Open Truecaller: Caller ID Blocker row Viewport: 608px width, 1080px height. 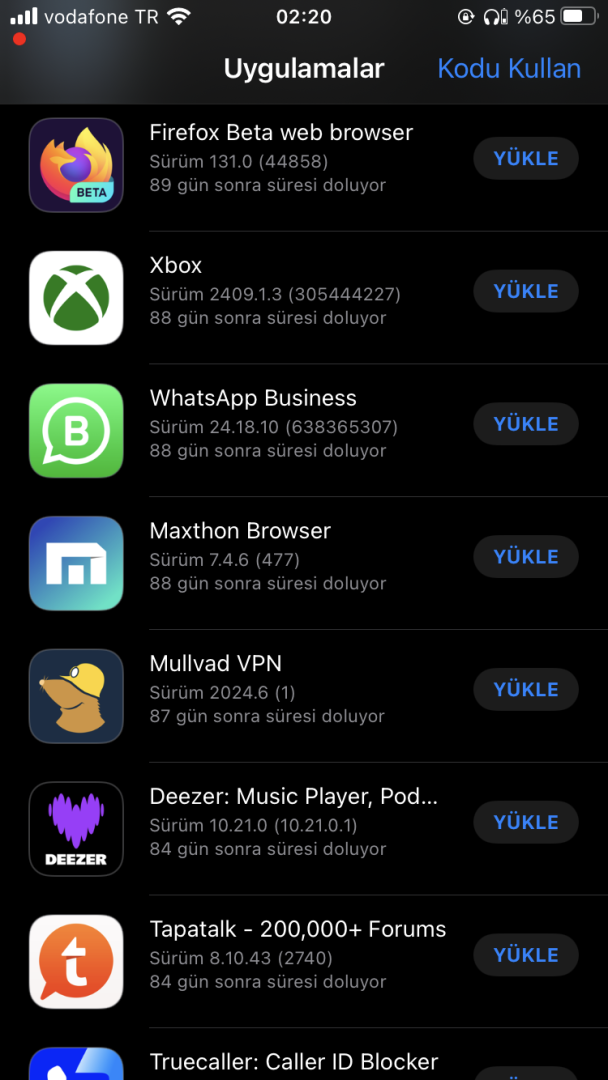tap(293, 1062)
